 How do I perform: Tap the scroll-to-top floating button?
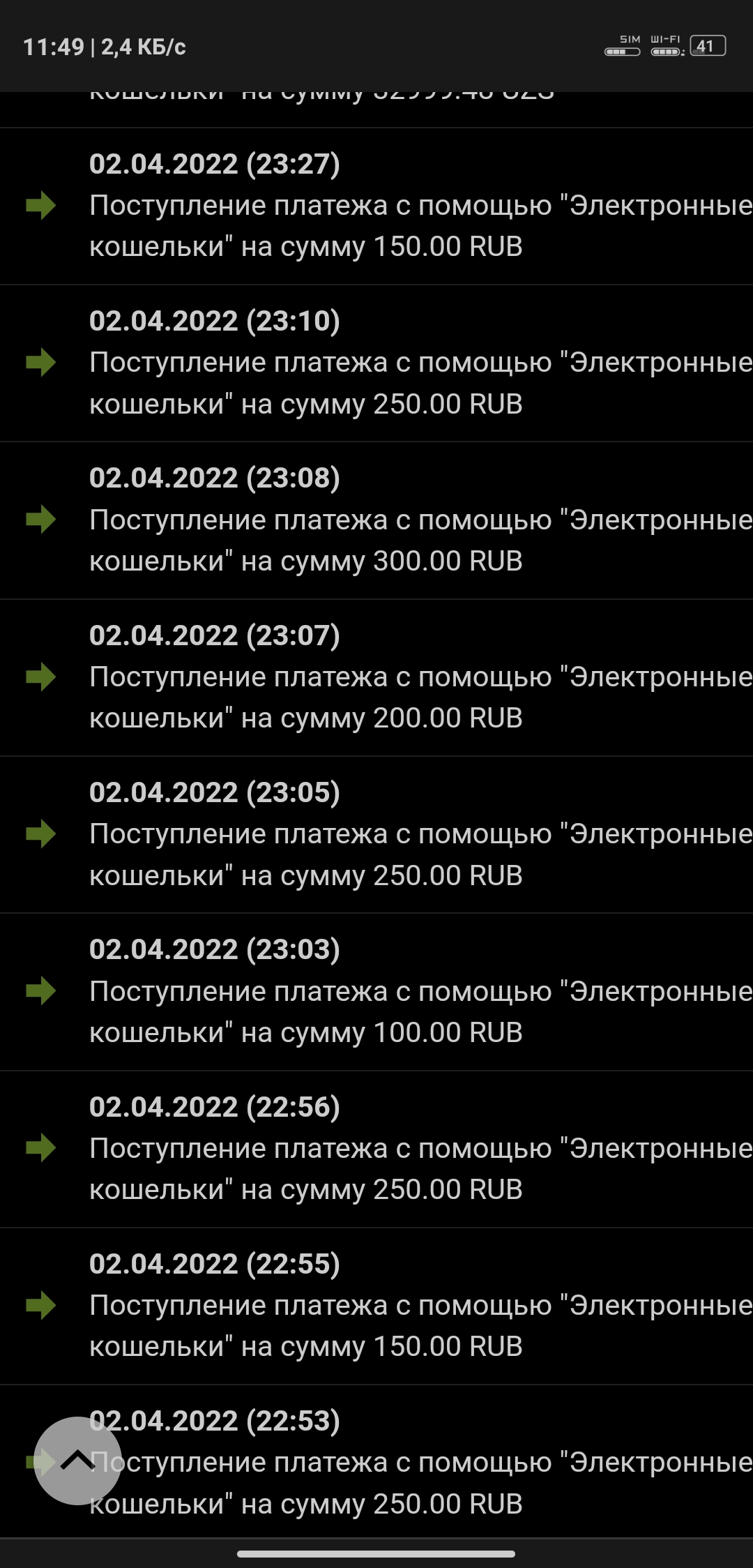coord(77,1461)
